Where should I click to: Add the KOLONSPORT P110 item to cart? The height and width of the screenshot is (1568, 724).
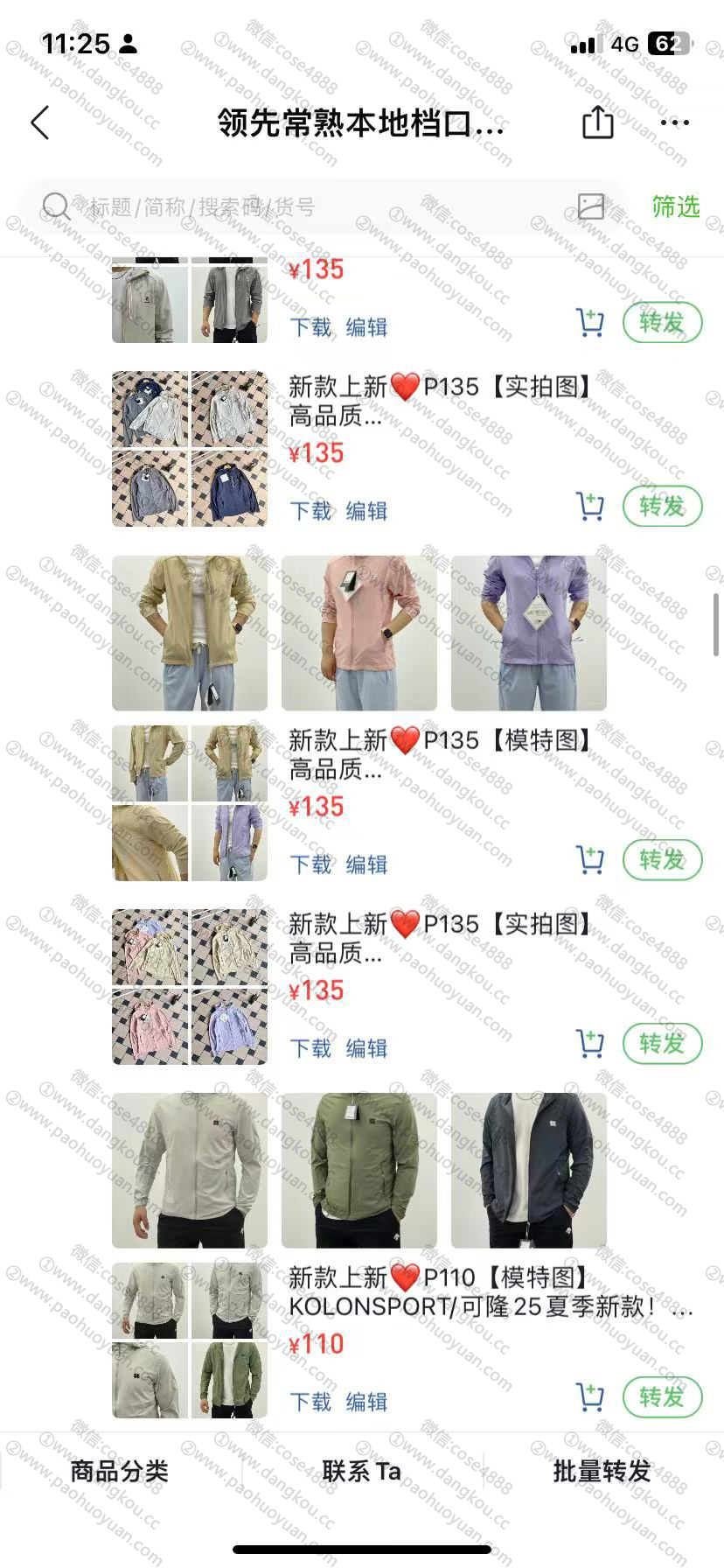(x=590, y=1397)
